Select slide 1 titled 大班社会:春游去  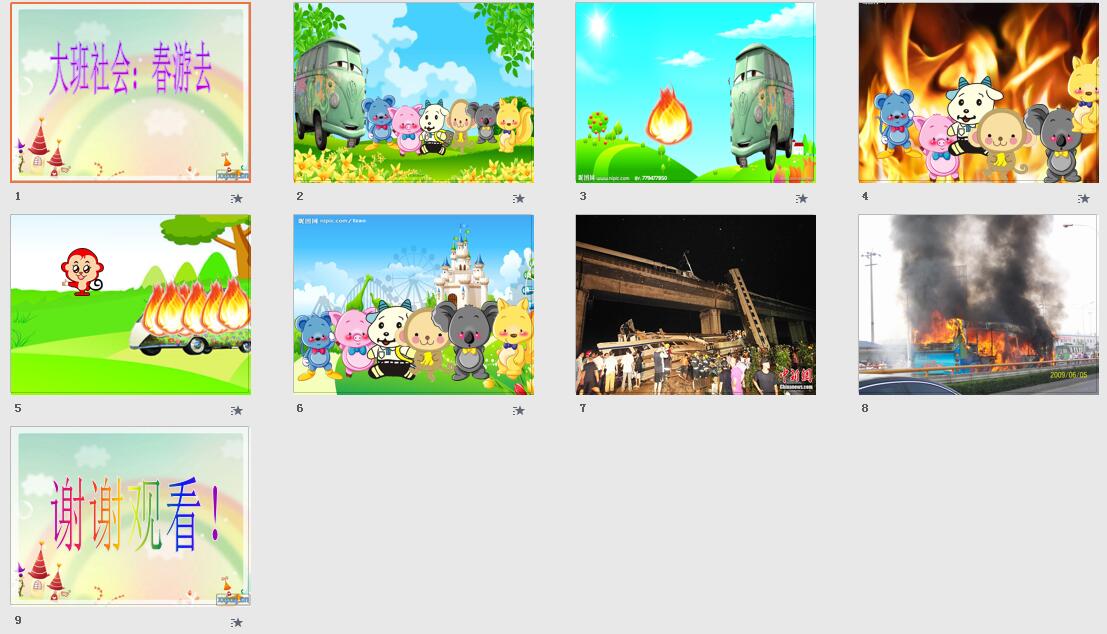(x=130, y=92)
